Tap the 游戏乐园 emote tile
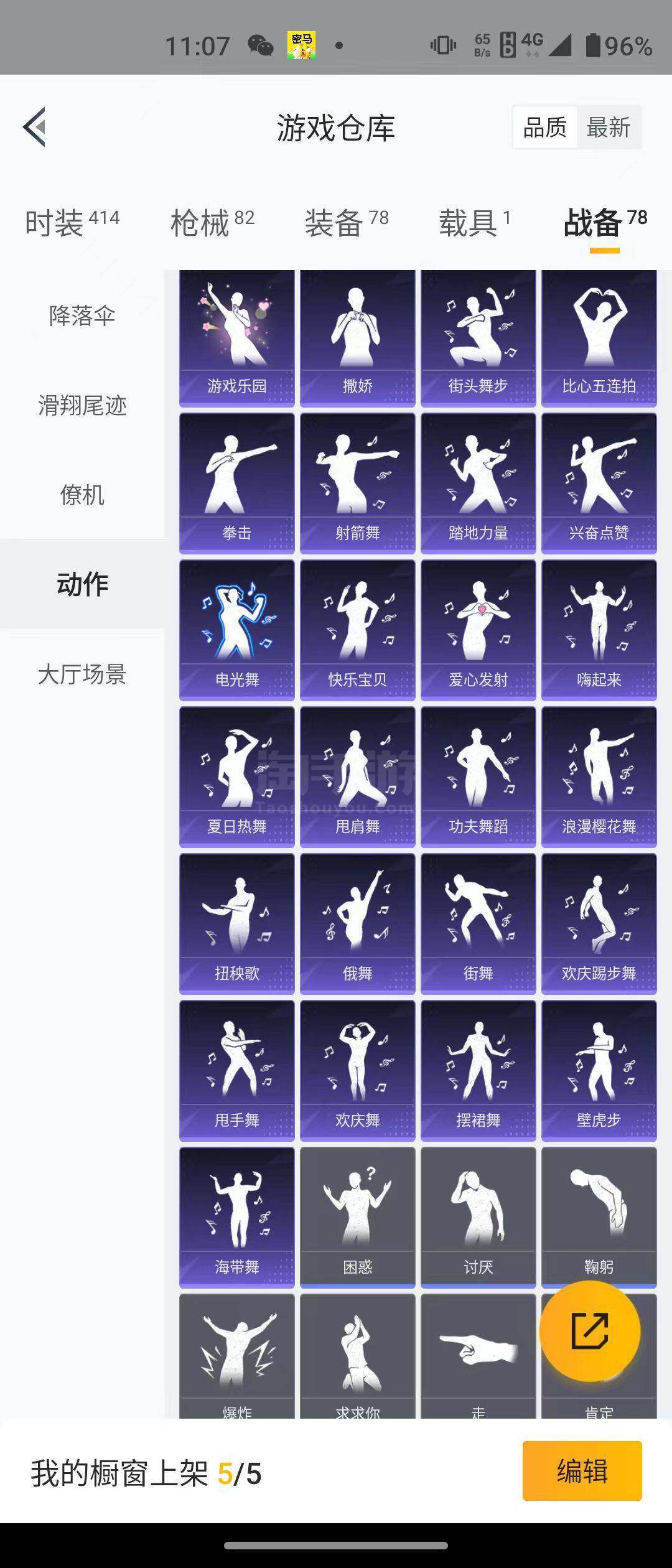 pyautogui.click(x=237, y=338)
